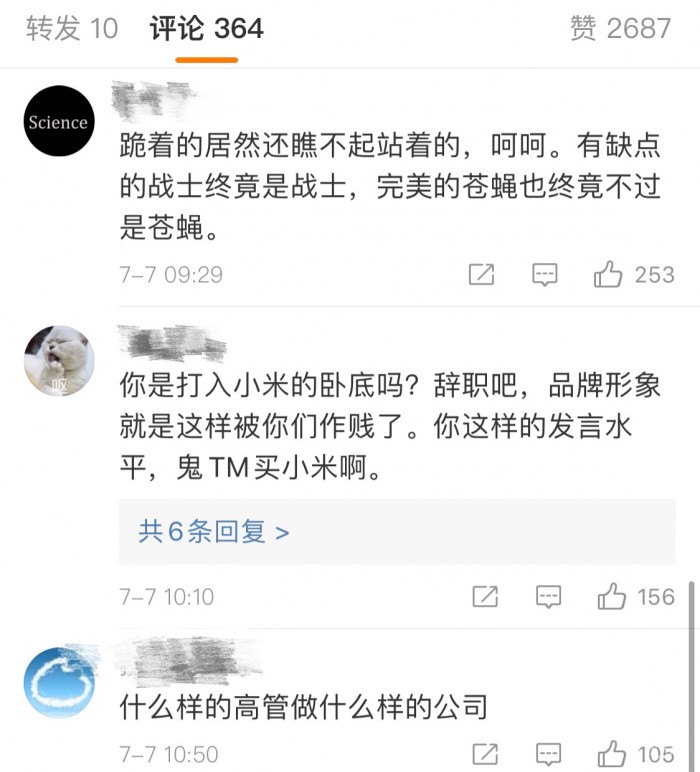Select the 评论 364 tab
The height and width of the screenshot is (772, 700).
pyautogui.click(x=206, y=28)
